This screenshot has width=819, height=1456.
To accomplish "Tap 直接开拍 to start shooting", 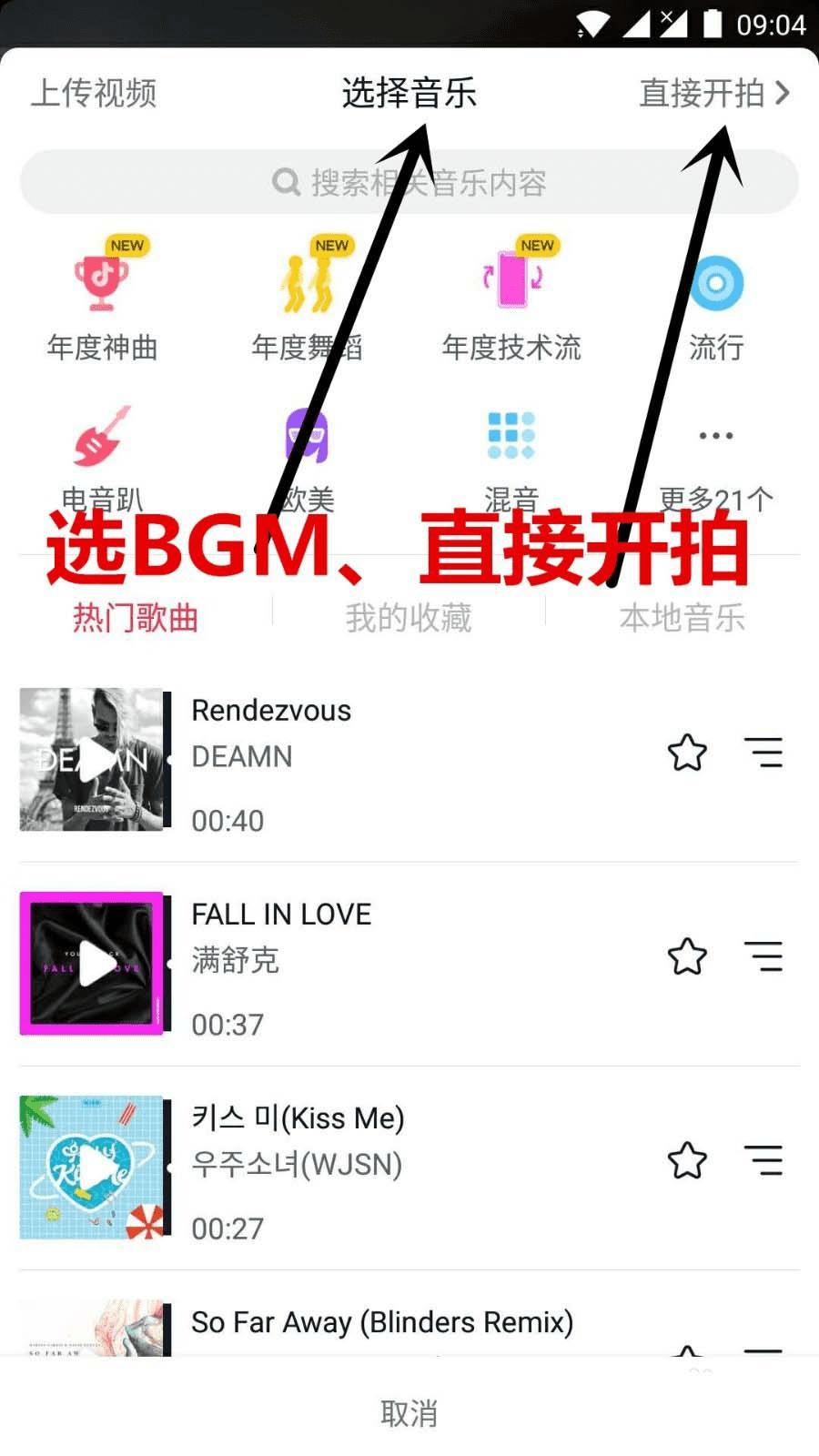I will coord(713,93).
